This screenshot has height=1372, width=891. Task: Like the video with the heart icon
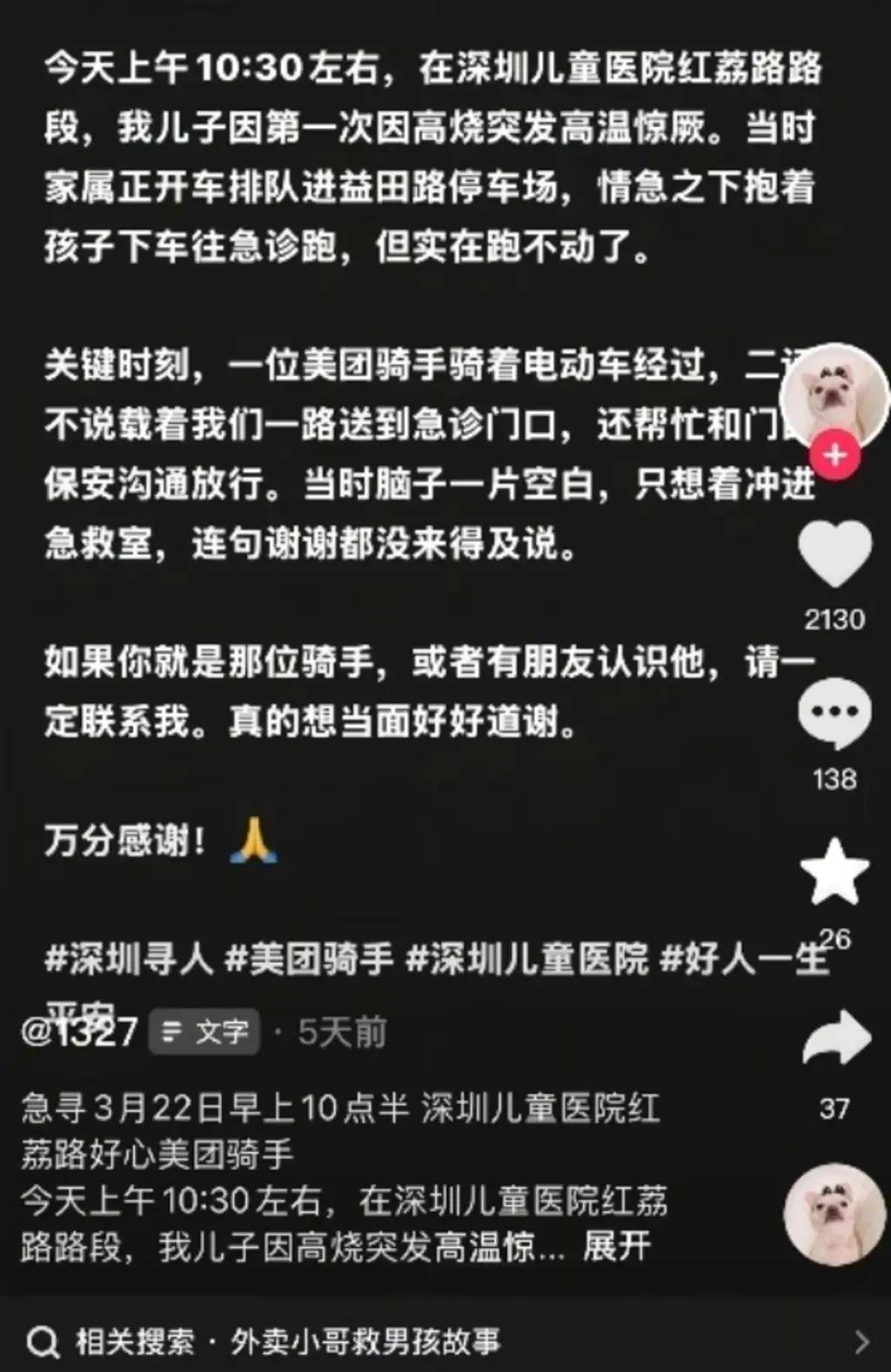click(x=834, y=555)
